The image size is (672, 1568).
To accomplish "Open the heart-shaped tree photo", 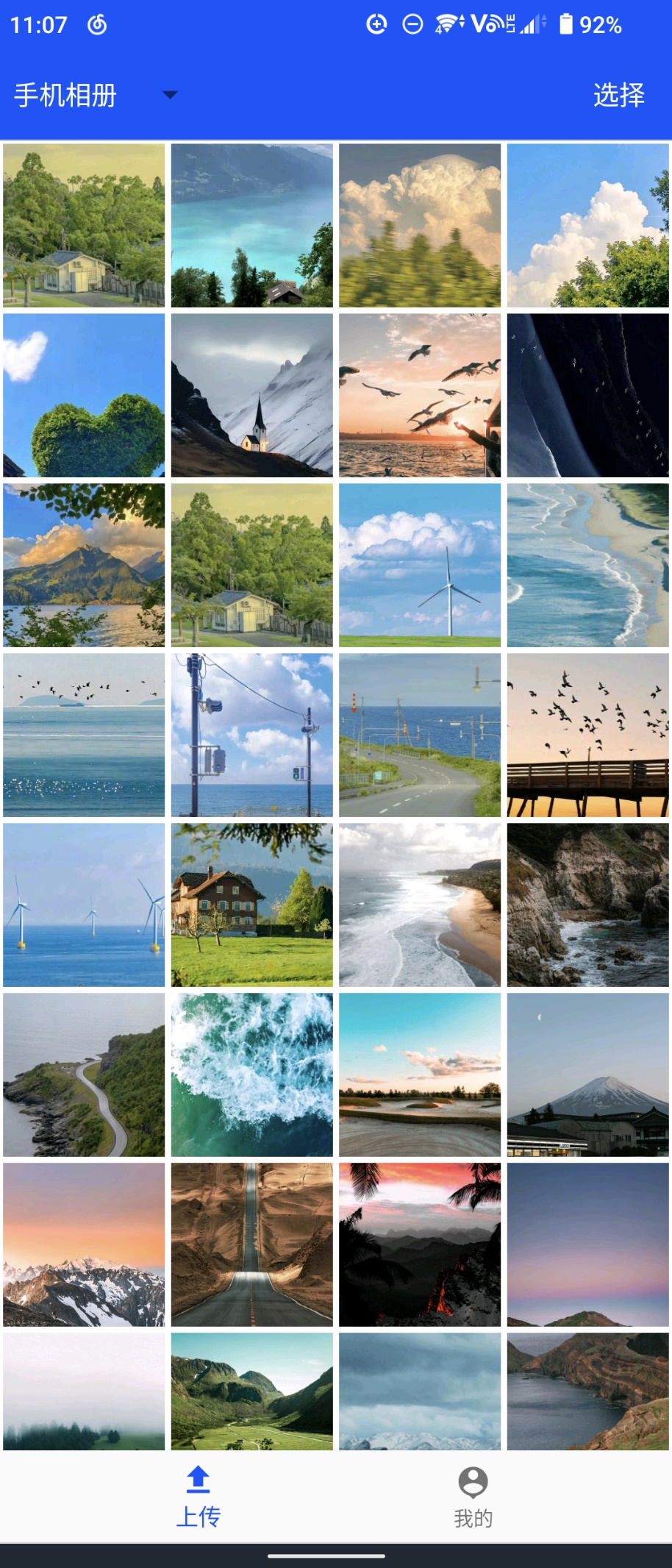I will click(84, 396).
